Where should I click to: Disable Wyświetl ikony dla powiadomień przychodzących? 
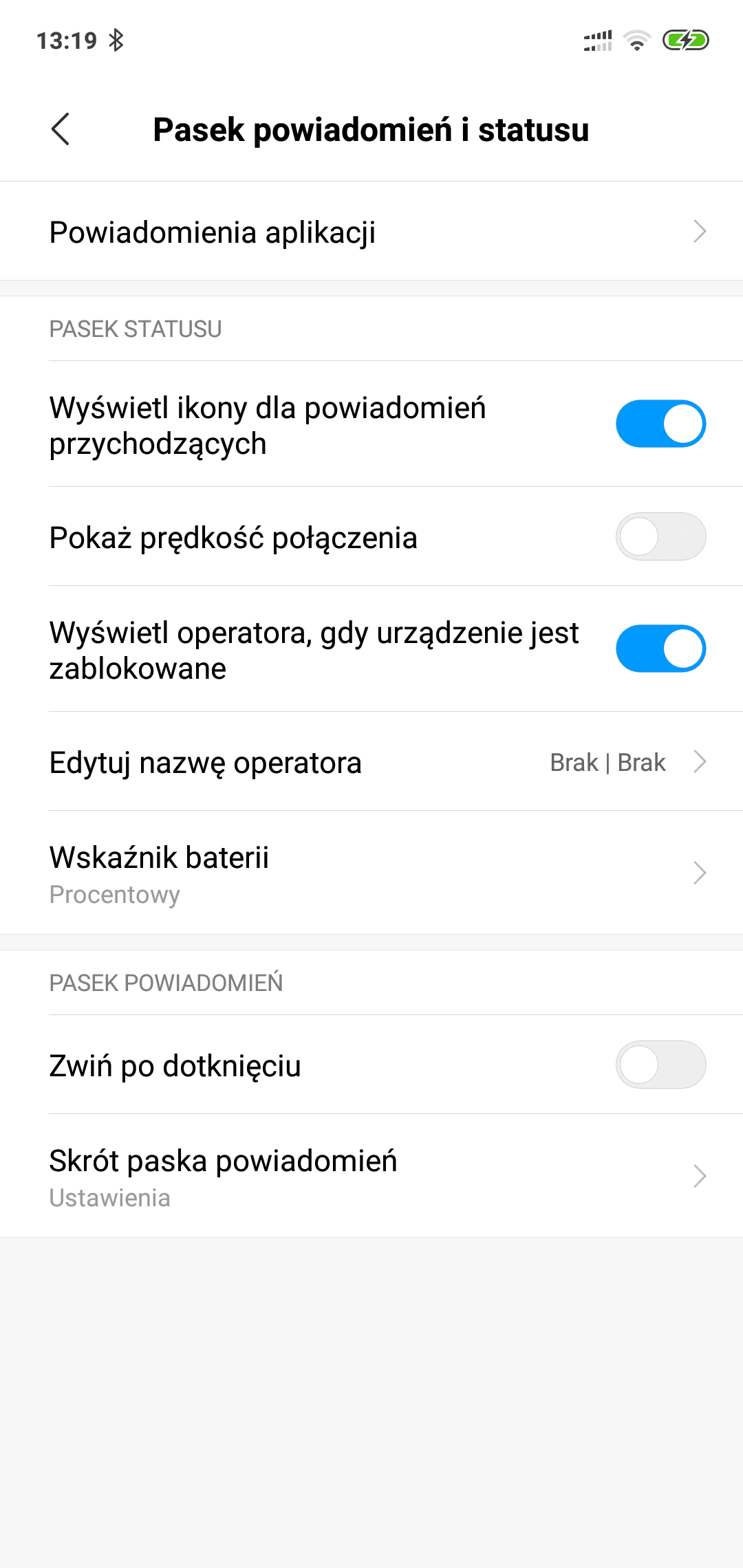tap(660, 424)
